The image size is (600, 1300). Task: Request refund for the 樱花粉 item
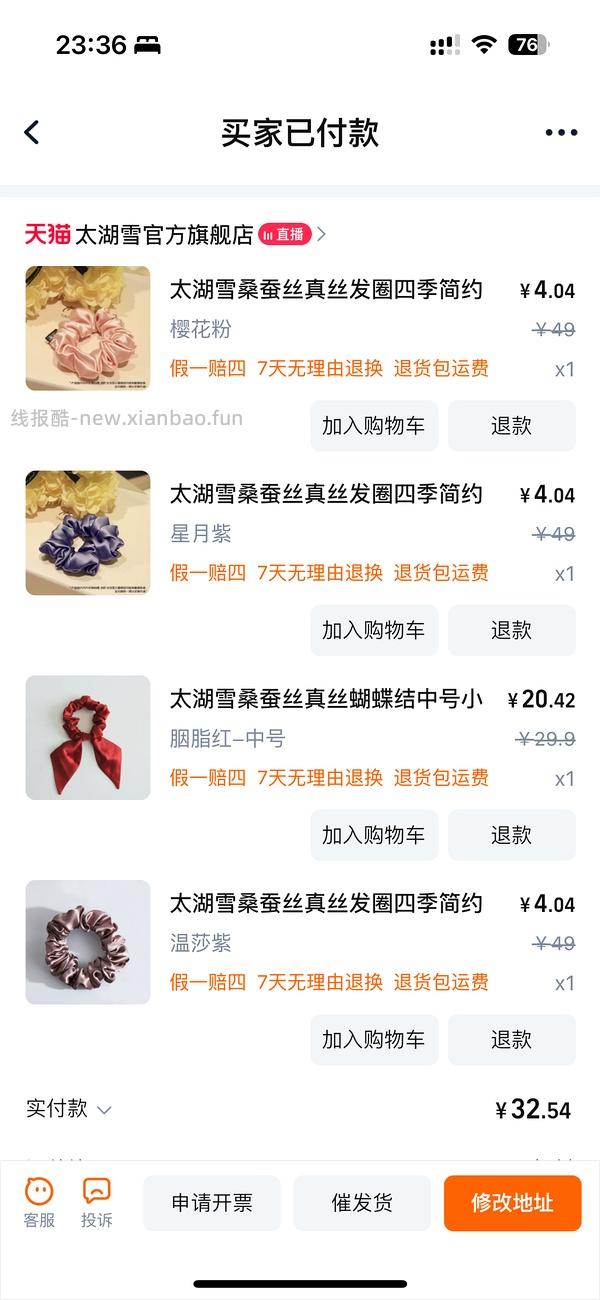(512, 426)
